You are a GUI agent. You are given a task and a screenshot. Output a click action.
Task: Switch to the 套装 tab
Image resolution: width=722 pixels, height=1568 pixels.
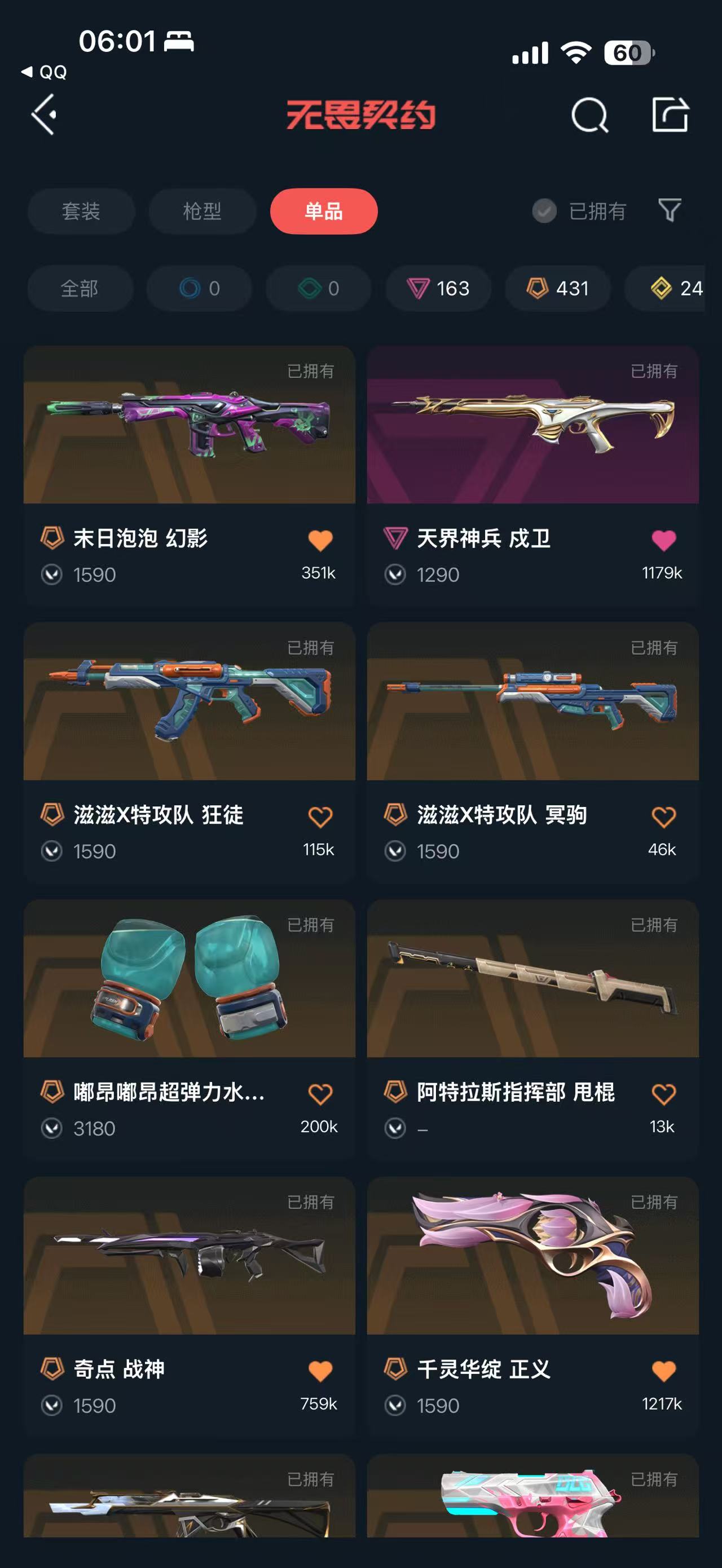[x=81, y=211]
